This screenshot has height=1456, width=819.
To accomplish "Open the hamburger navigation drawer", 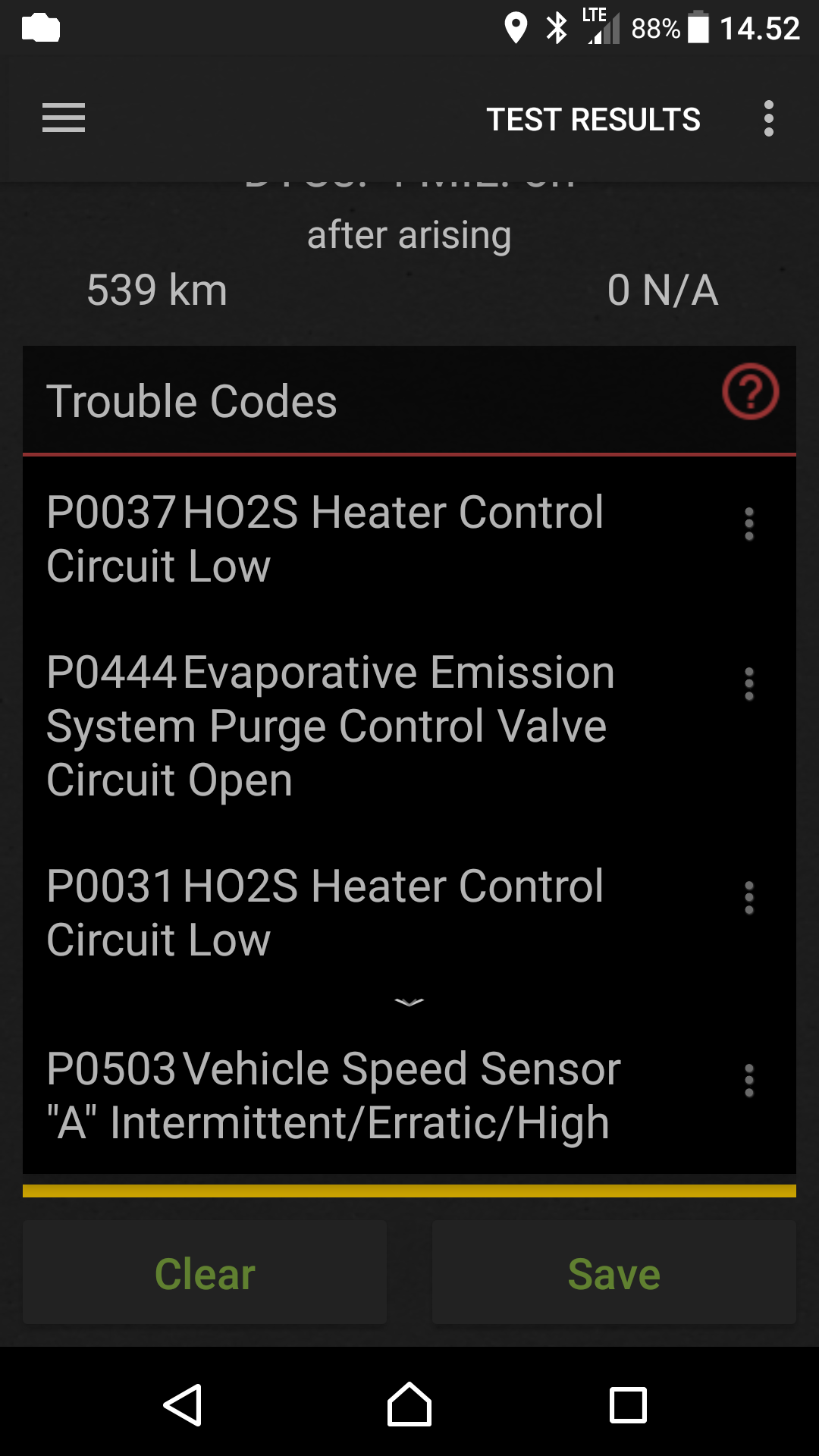I will pos(64,118).
